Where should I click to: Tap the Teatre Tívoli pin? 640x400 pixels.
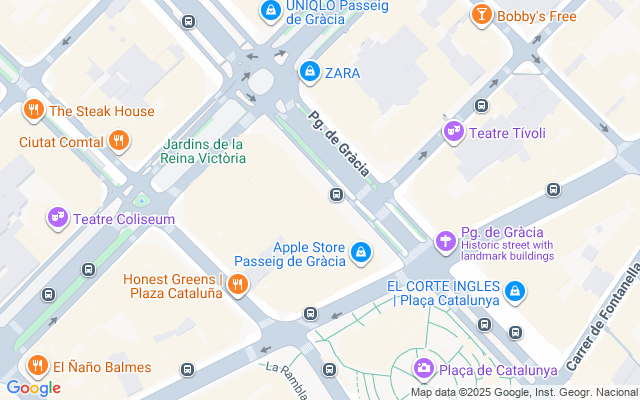[454, 132]
